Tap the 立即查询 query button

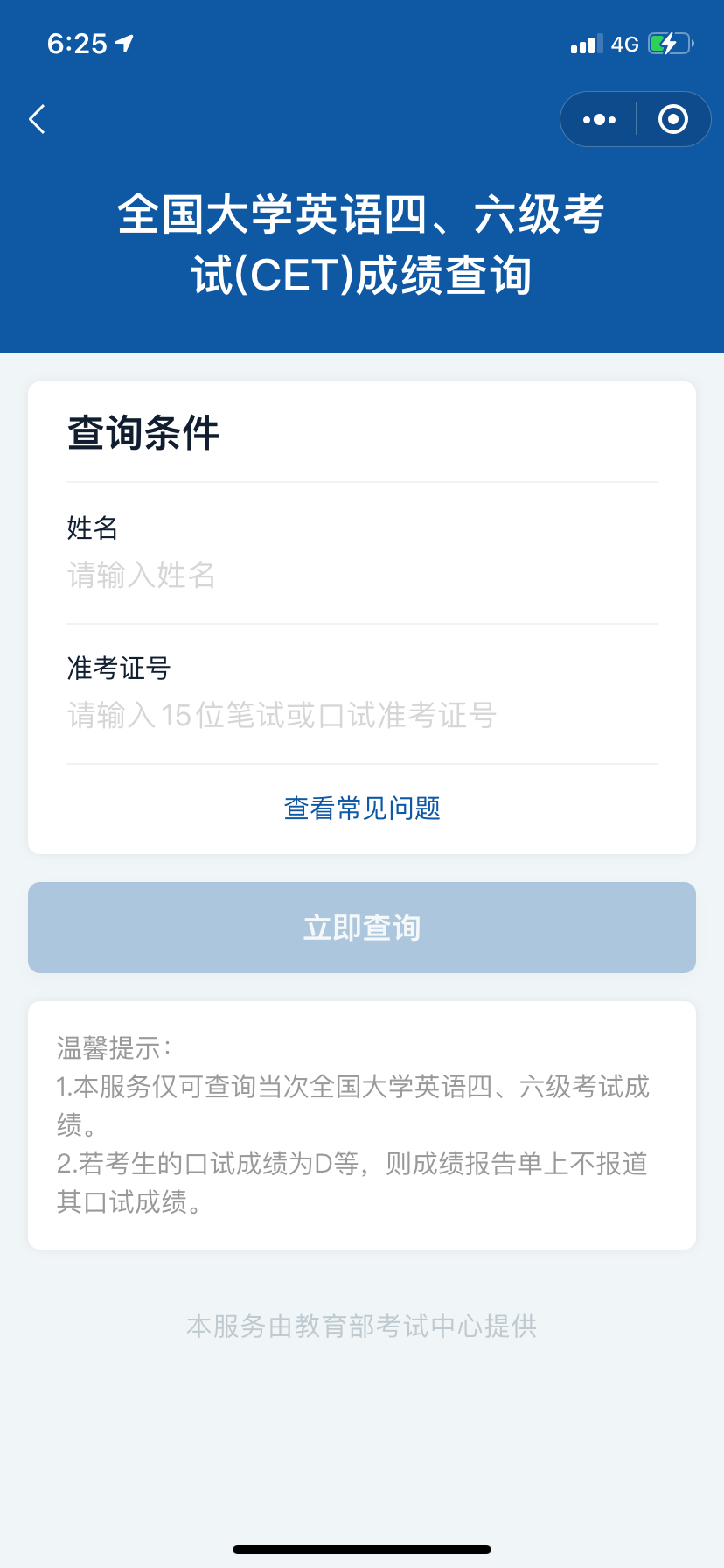[x=362, y=927]
